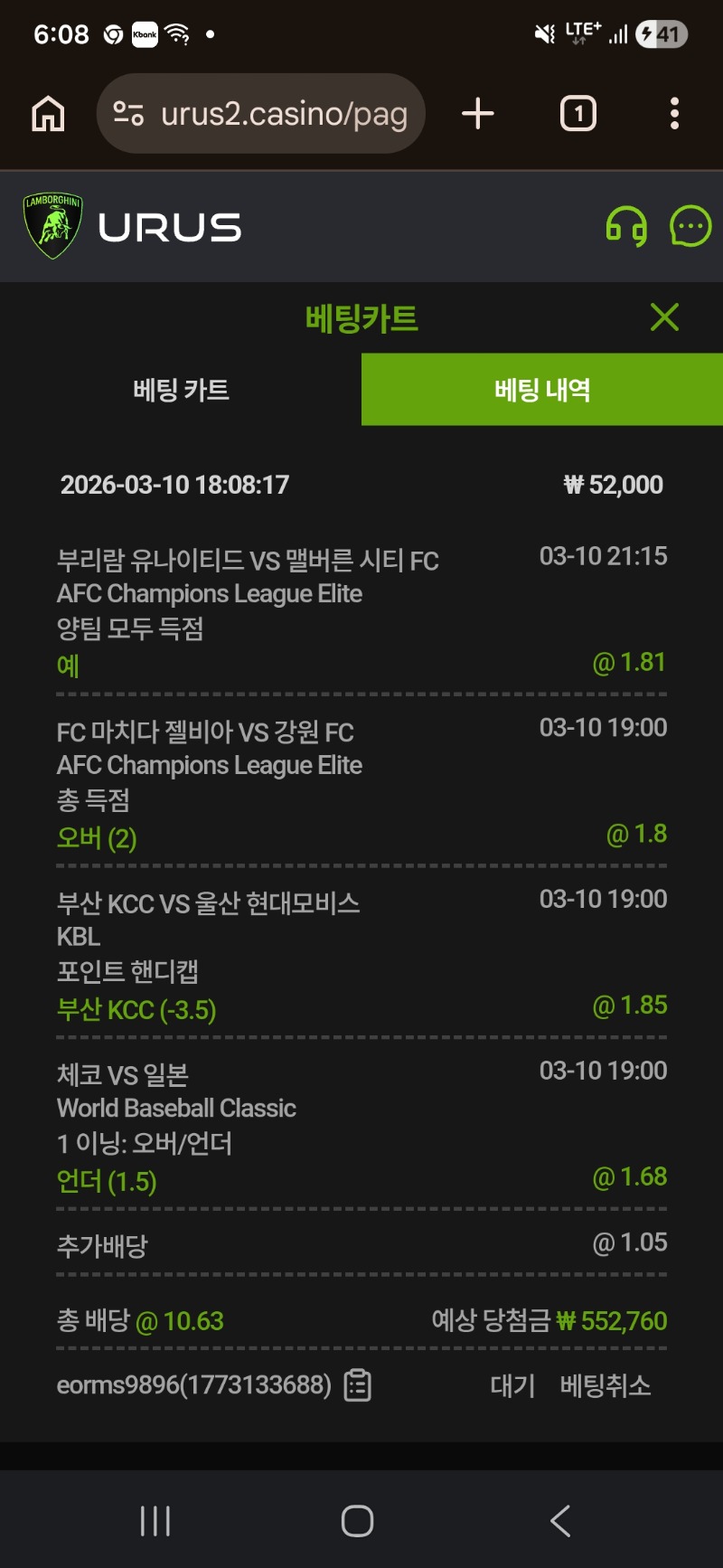The width and height of the screenshot is (723, 1568).
Task: Open customer support headset icon
Action: tap(626, 226)
